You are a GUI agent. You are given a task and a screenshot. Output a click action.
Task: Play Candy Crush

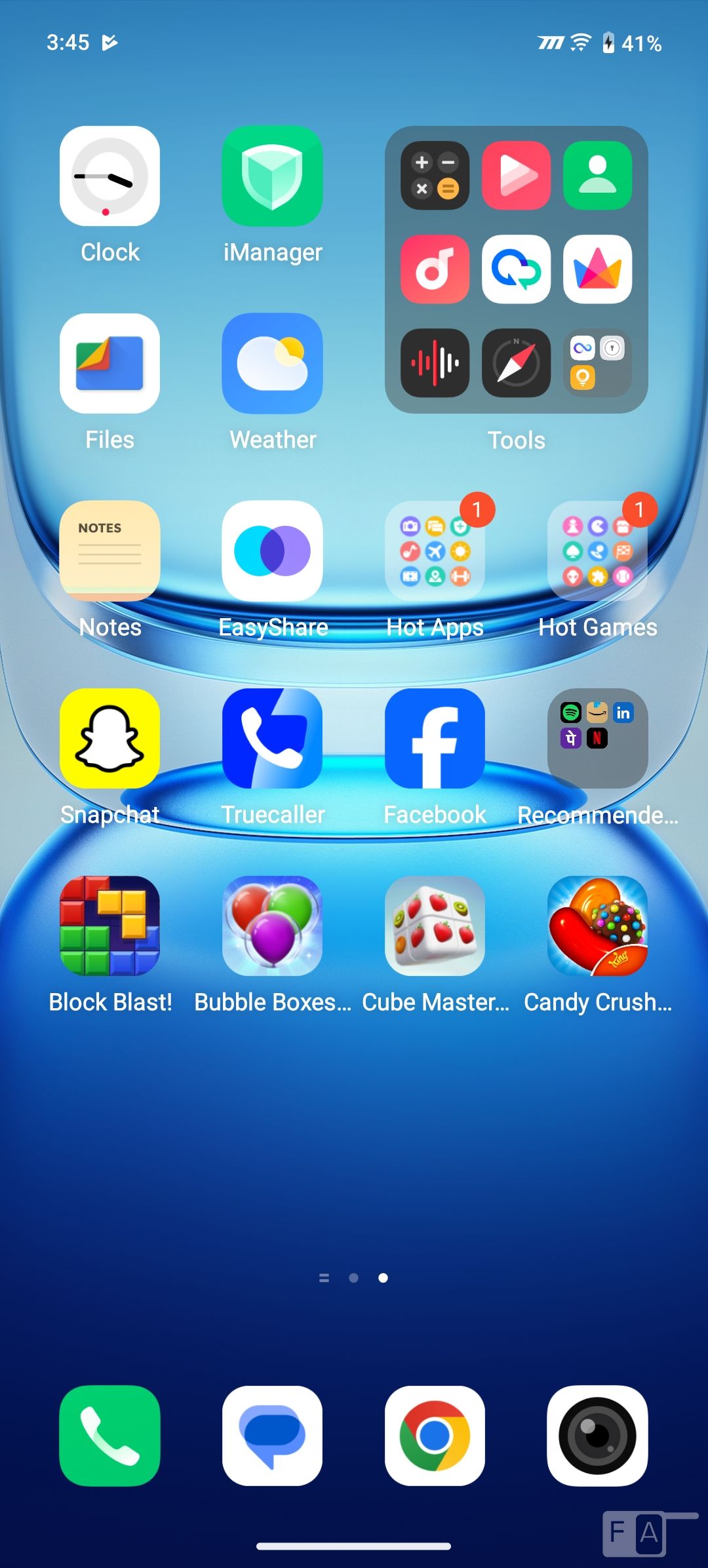tap(597, 926)
